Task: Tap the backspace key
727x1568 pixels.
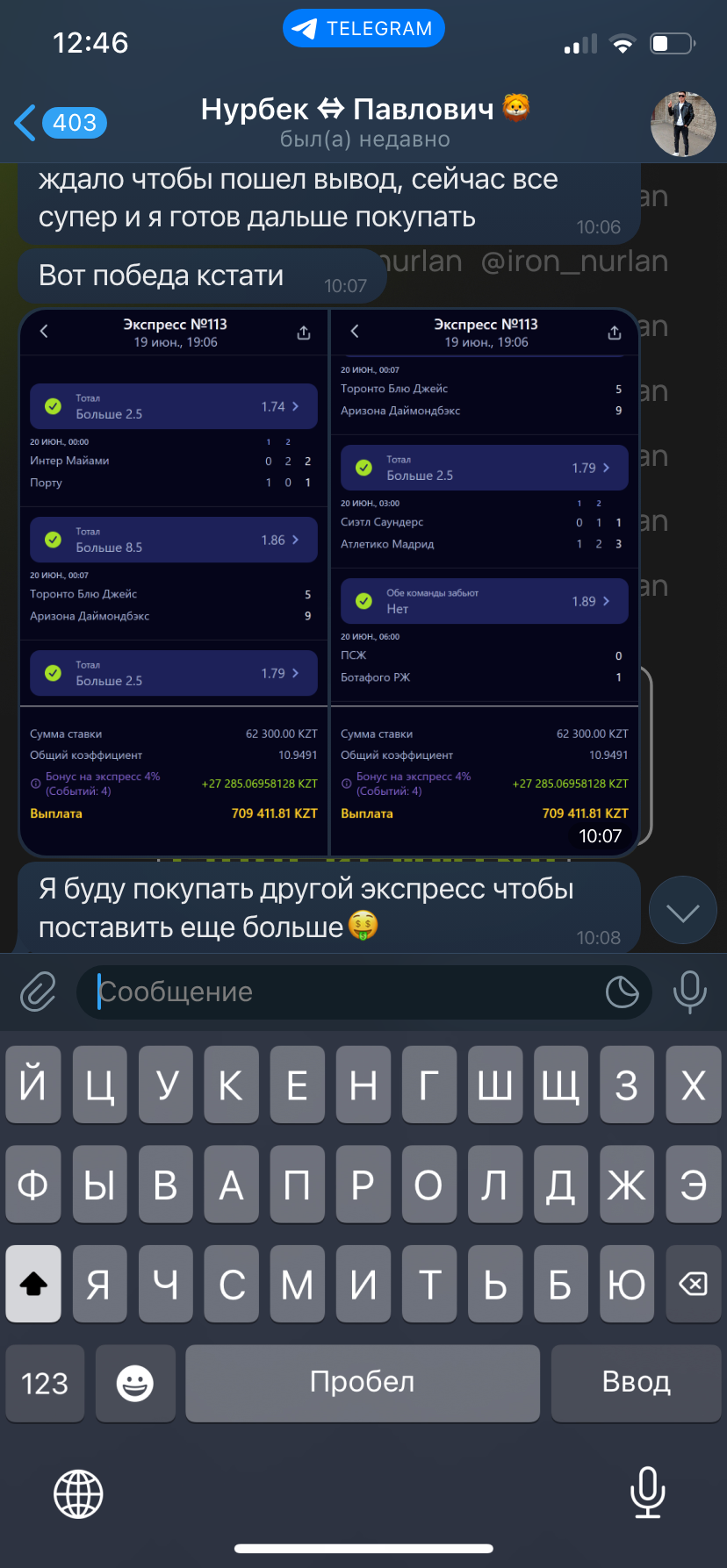Action: [x=693, y=1285]
